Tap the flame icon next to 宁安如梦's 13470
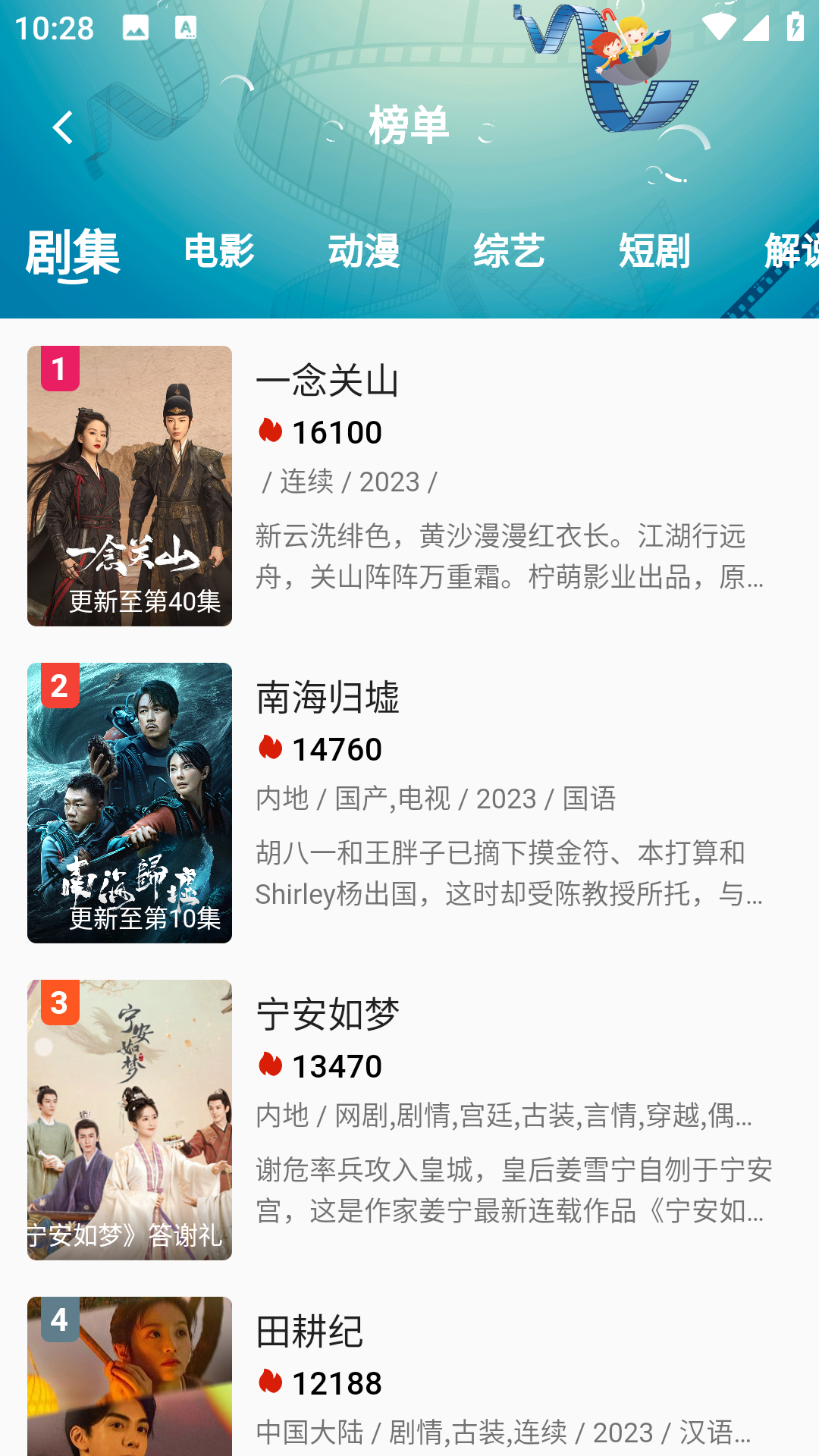Screen dimensions: 819x1456 tap(269, 1065)
